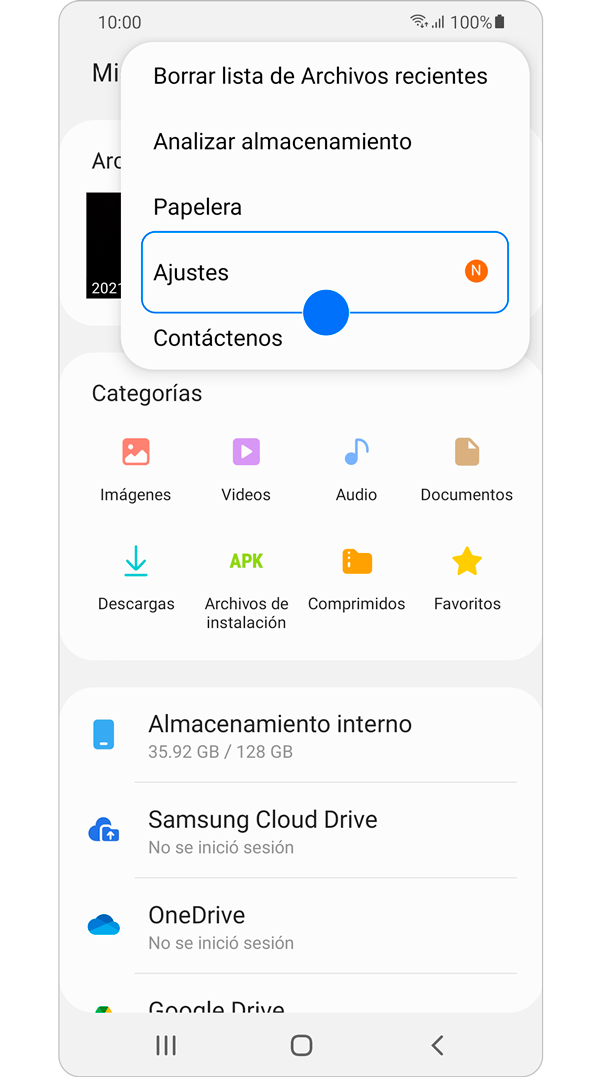Open the Google Drive row
Image resolution: width=600 pixels, height=1077 pixels.
click(x=302, y=997)
